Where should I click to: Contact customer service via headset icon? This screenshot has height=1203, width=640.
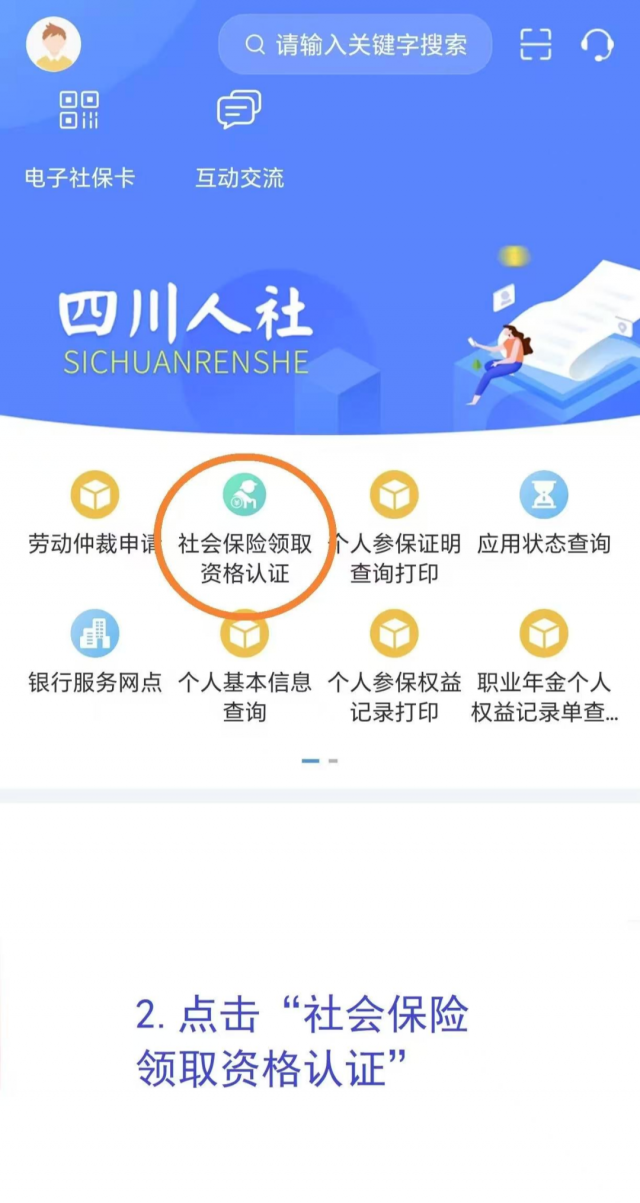tap(597, 45)
